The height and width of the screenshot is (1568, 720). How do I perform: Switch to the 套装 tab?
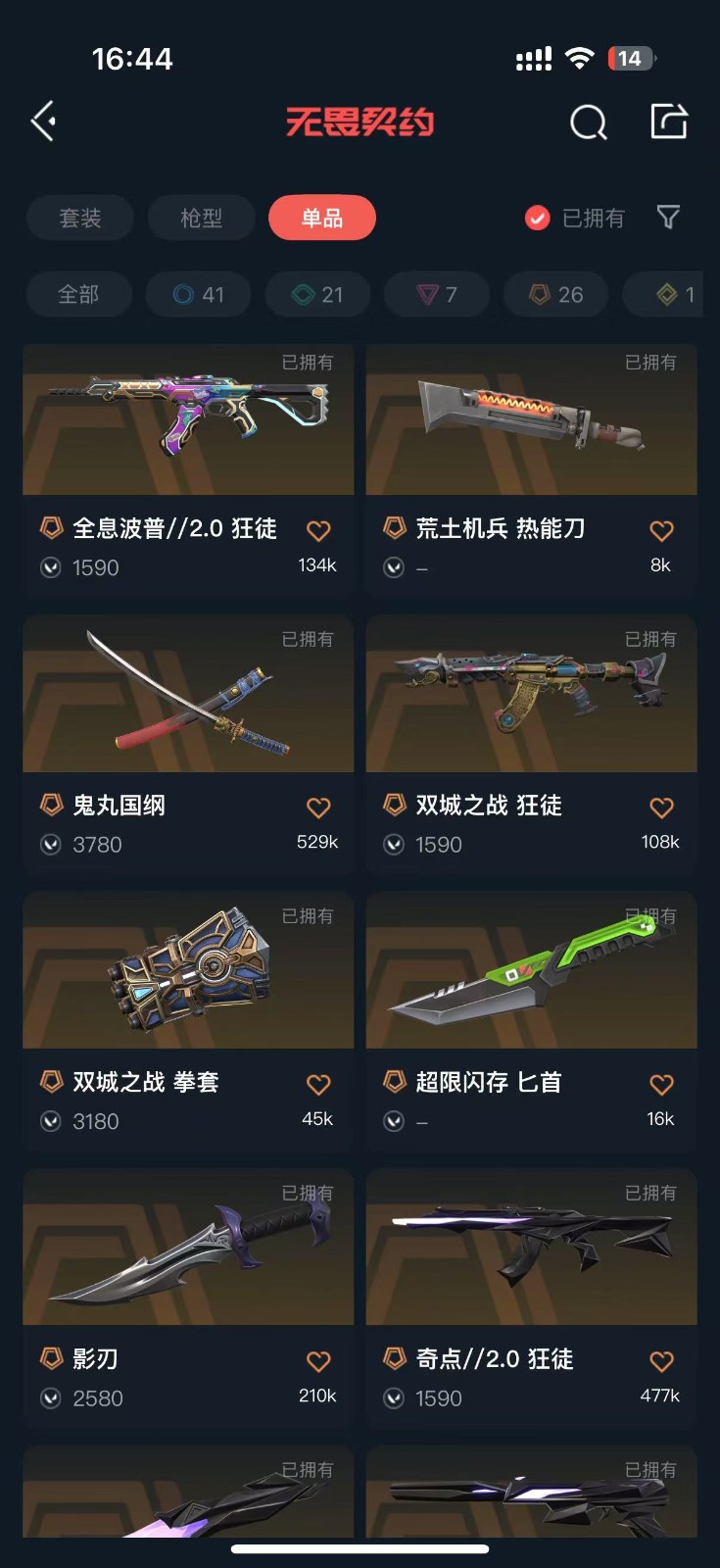click(80, 218)
